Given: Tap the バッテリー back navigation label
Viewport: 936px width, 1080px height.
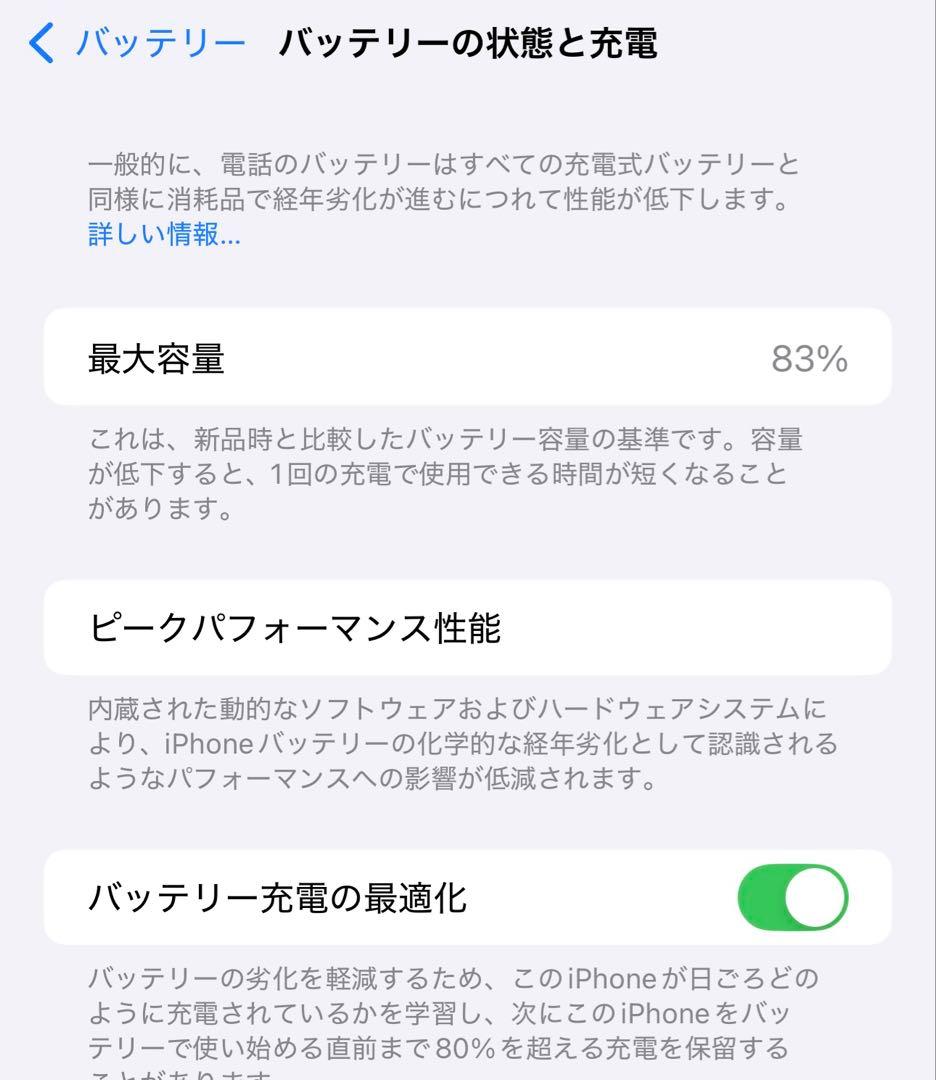Looking at the screenshot, I should tap(155, 42).
